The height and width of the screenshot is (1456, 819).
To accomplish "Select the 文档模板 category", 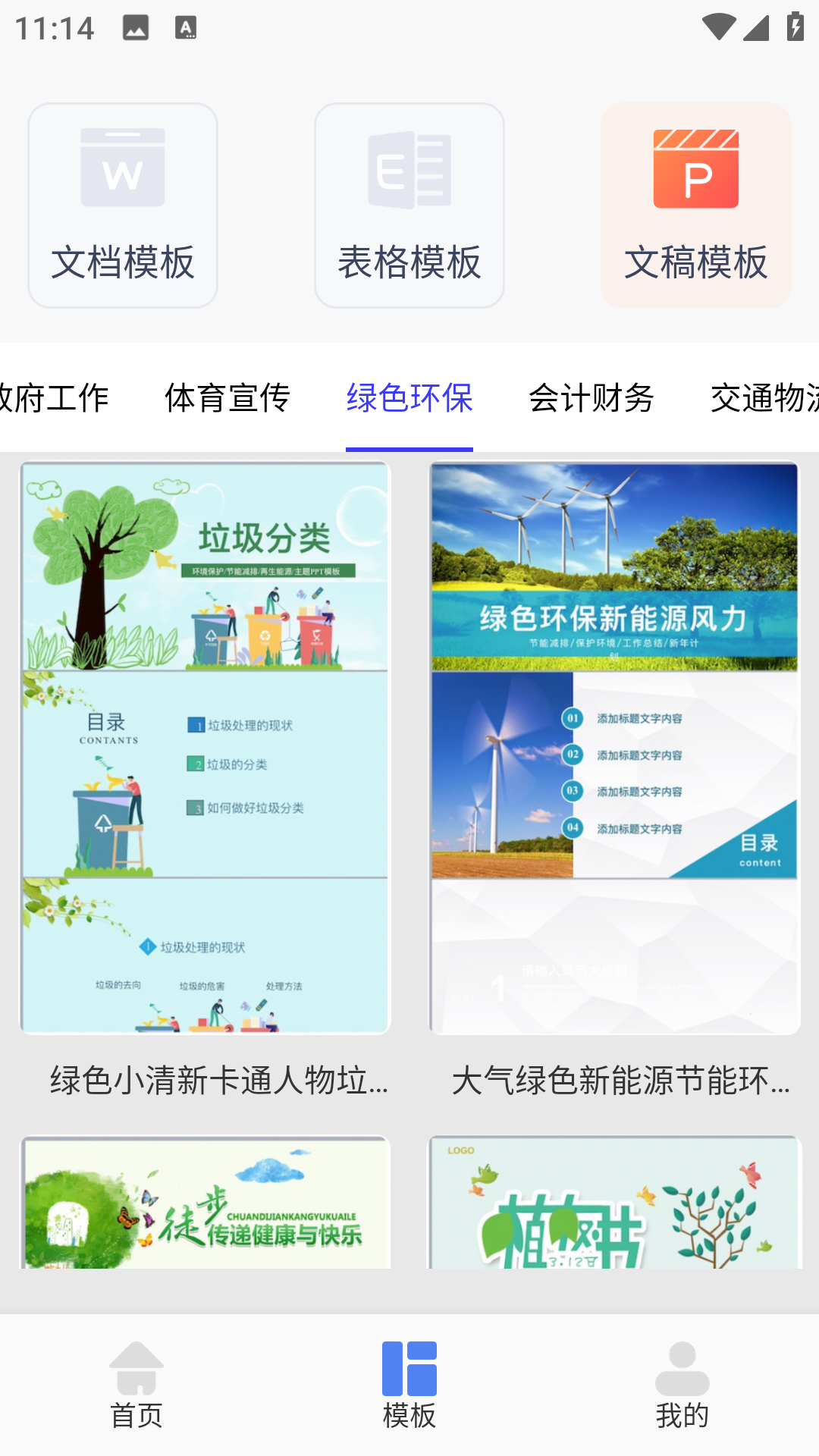I will click(x=123, y=206).
